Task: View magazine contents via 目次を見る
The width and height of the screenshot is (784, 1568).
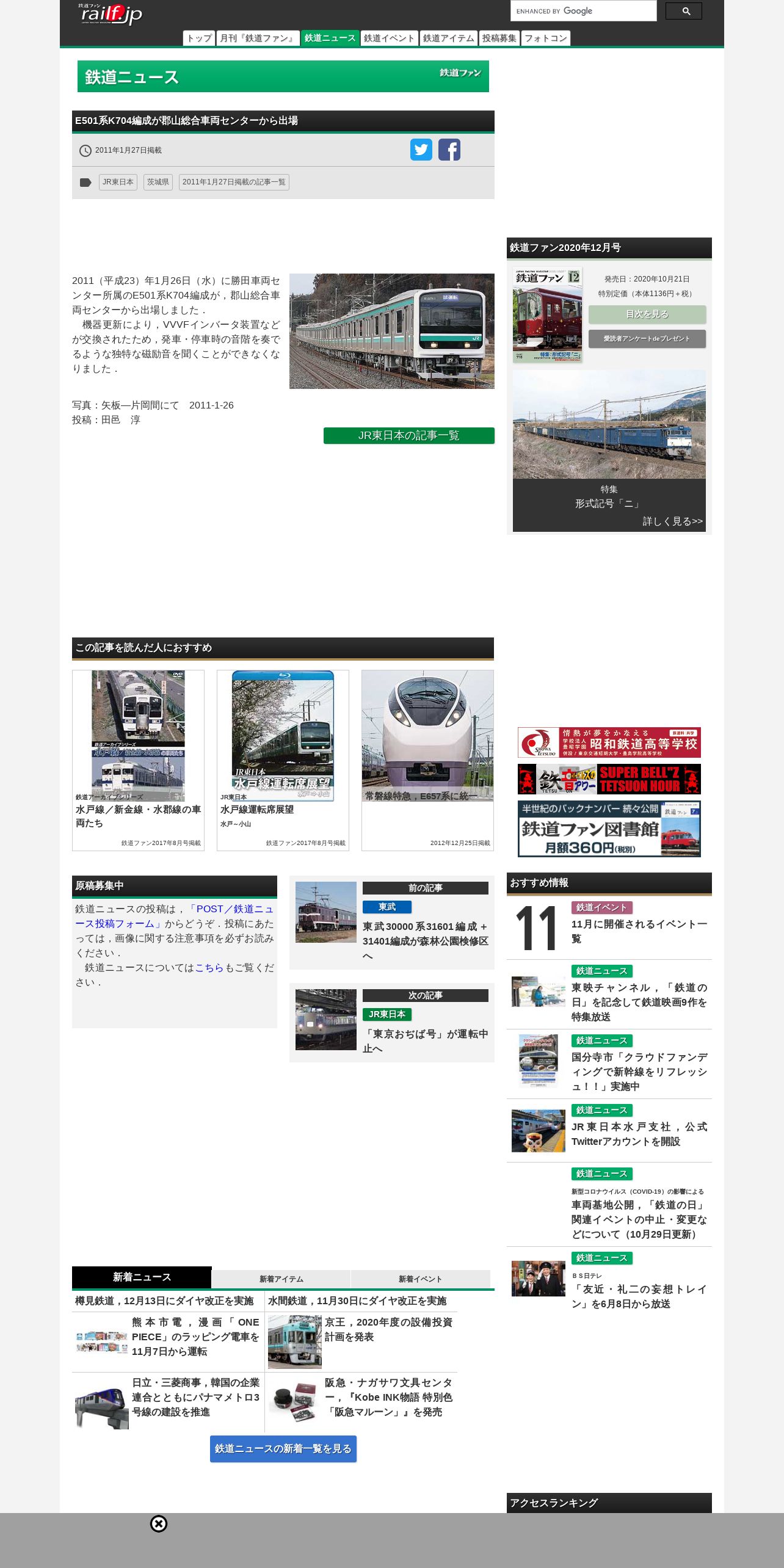Action: [x=647, y=314]
